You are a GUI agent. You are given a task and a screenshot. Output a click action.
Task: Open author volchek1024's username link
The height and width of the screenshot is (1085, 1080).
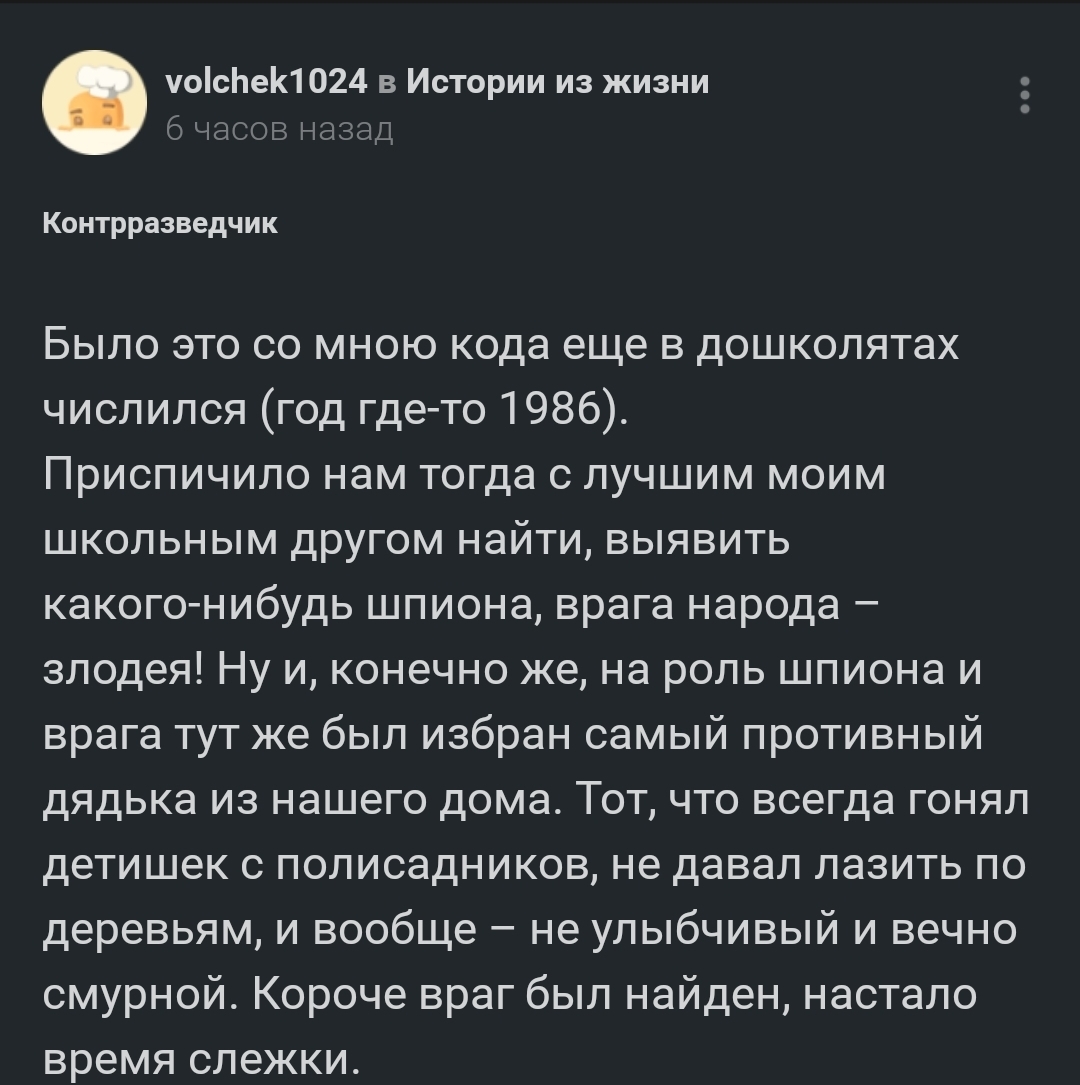265,82
